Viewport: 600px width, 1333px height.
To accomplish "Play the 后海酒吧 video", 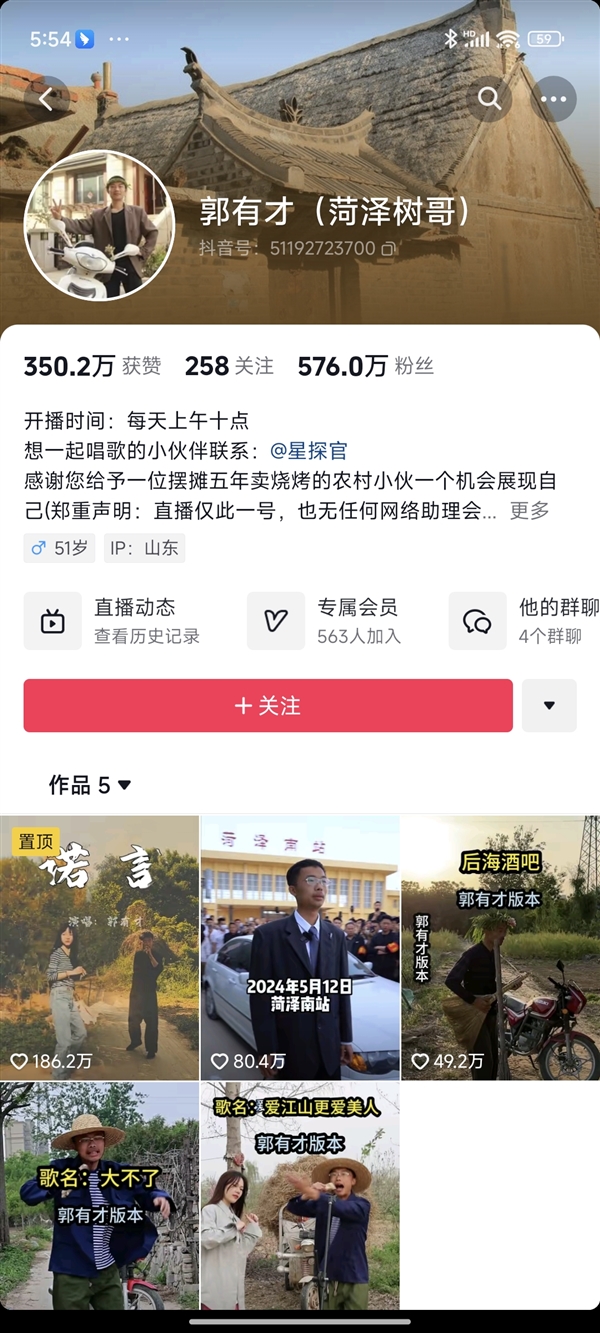I will point(500,947).
